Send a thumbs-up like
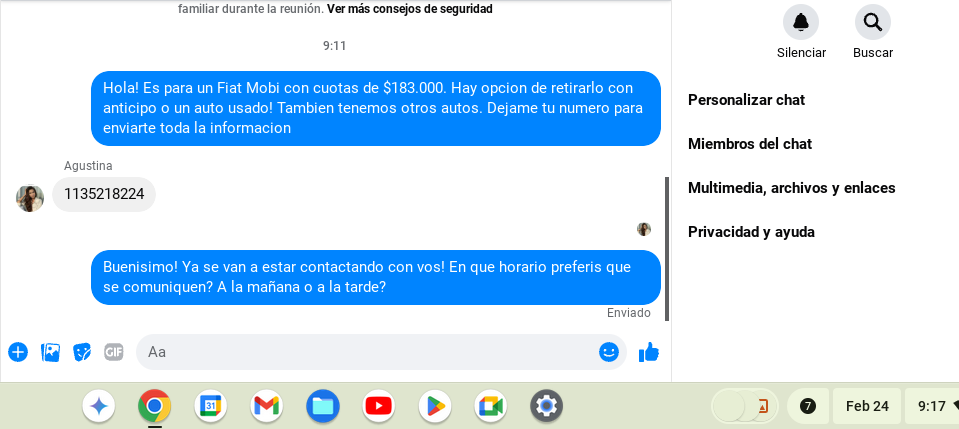The image size is (959, 429). click(x=649, y=352)
